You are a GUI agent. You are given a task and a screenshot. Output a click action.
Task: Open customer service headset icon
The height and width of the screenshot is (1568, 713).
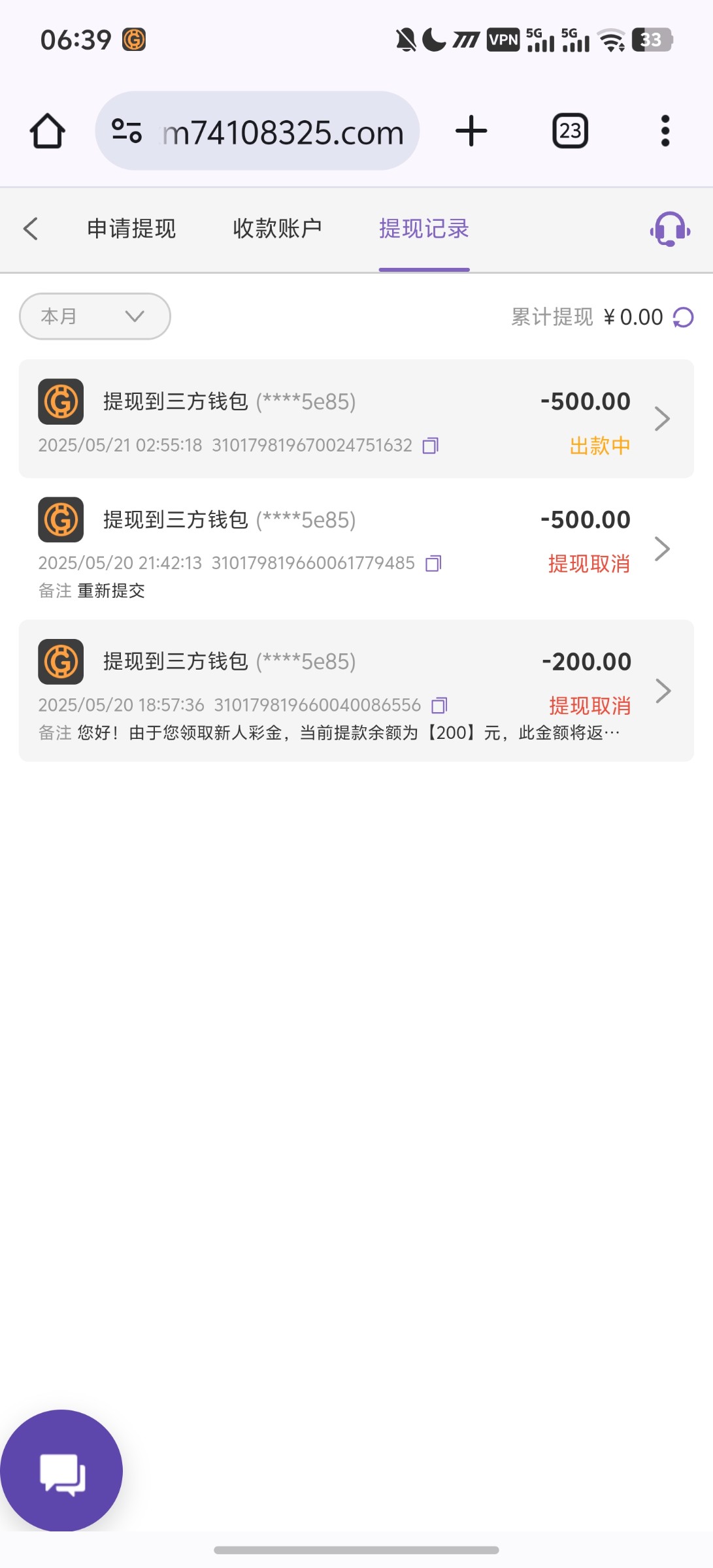click(x=670, y=229)
